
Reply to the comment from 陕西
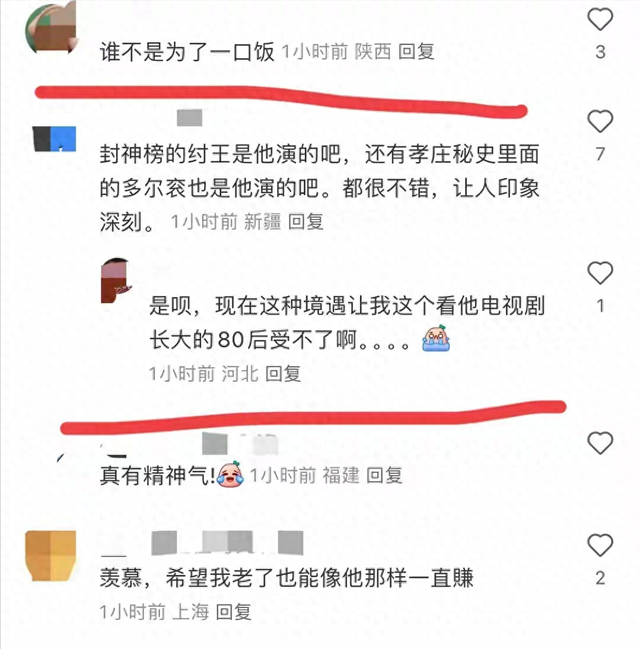coord(416,51)
